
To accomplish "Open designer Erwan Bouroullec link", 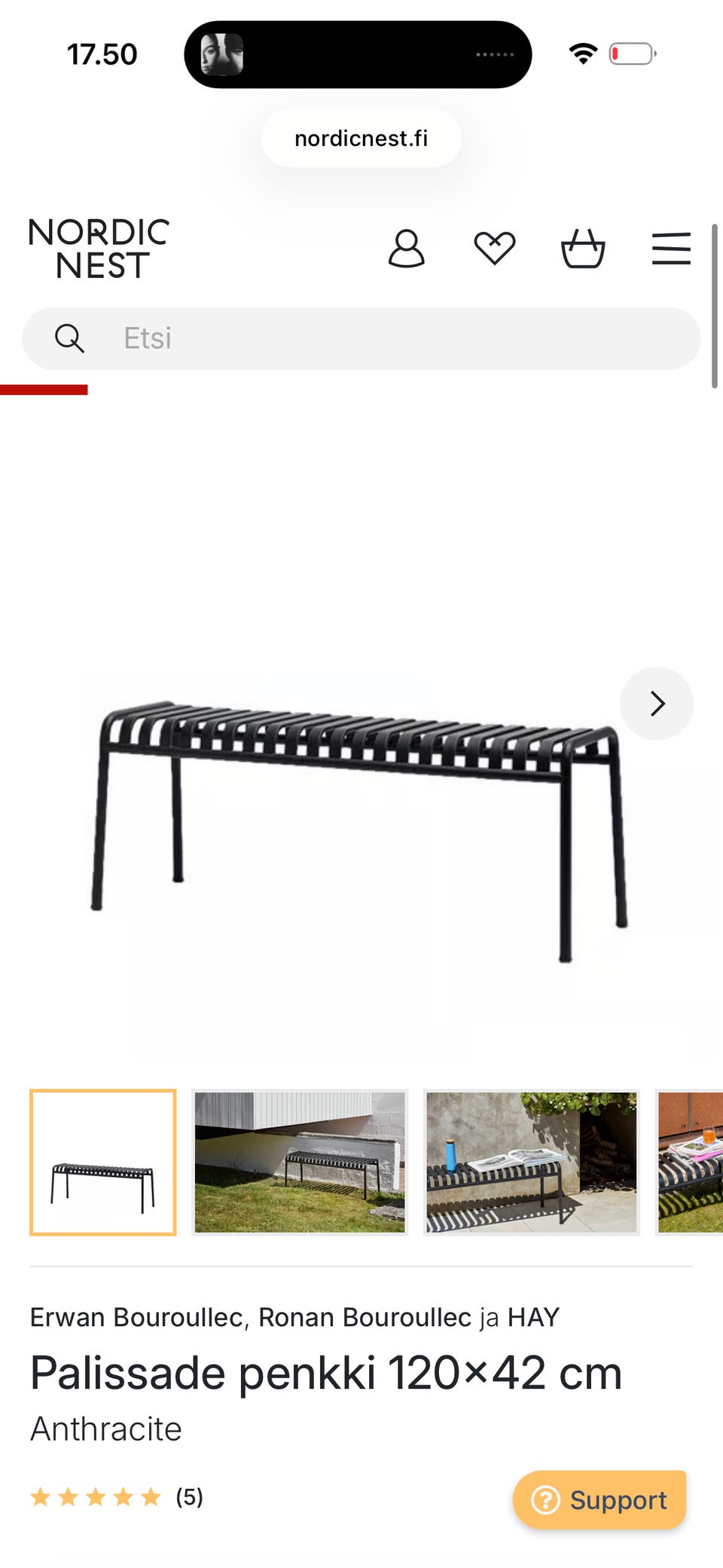I will click(136, 1317).
